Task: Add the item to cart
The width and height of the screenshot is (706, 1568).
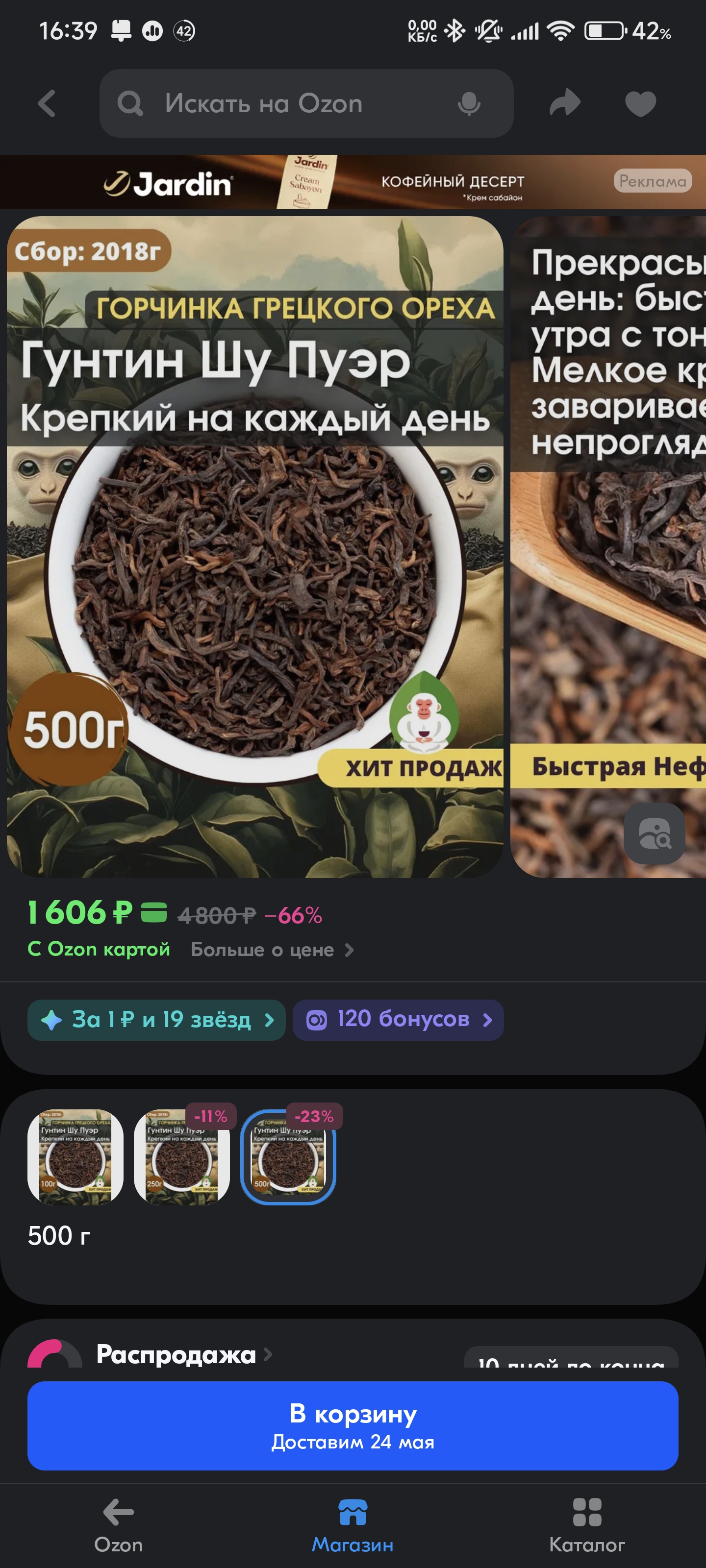Action: pos(353,1425)
